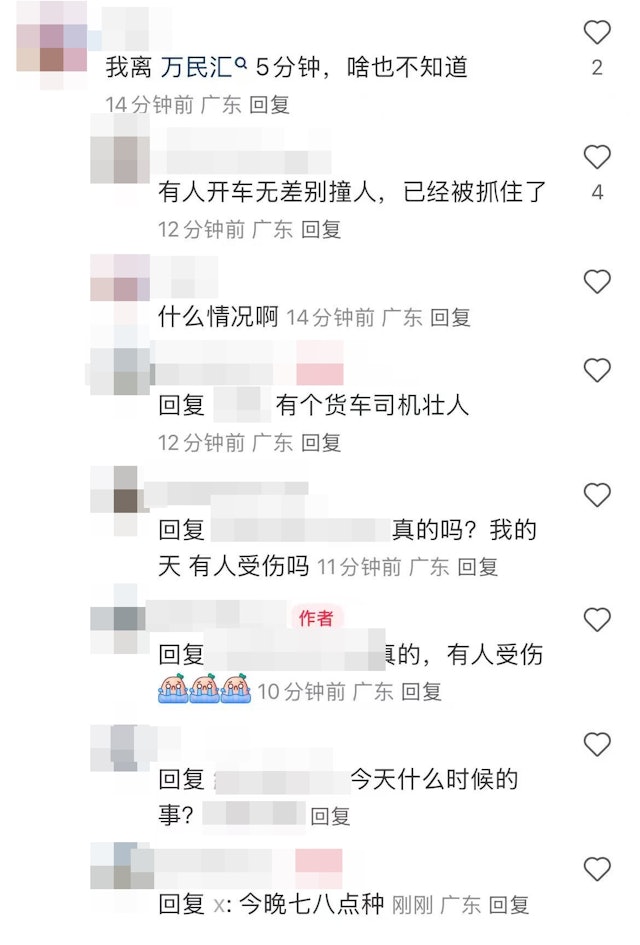The image size is (640, 945).
Task: Like the comment '有人开车无差别撞人'
Action: [x=597, y=157]
